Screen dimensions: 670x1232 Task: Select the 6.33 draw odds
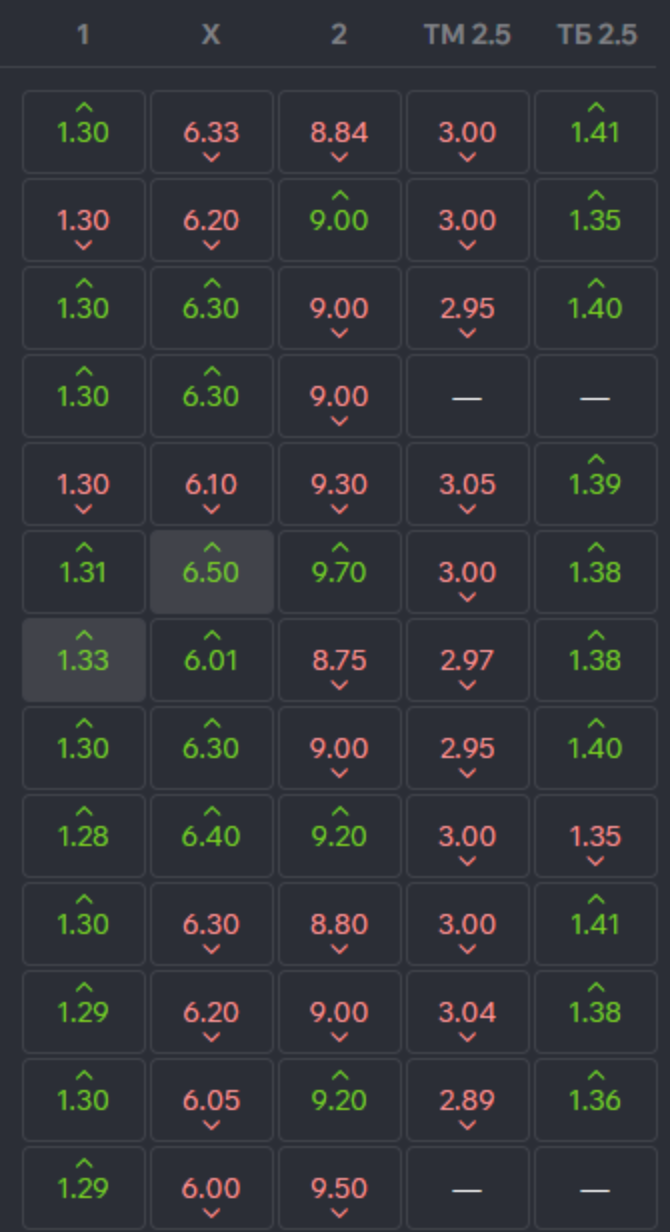(211, 132)
